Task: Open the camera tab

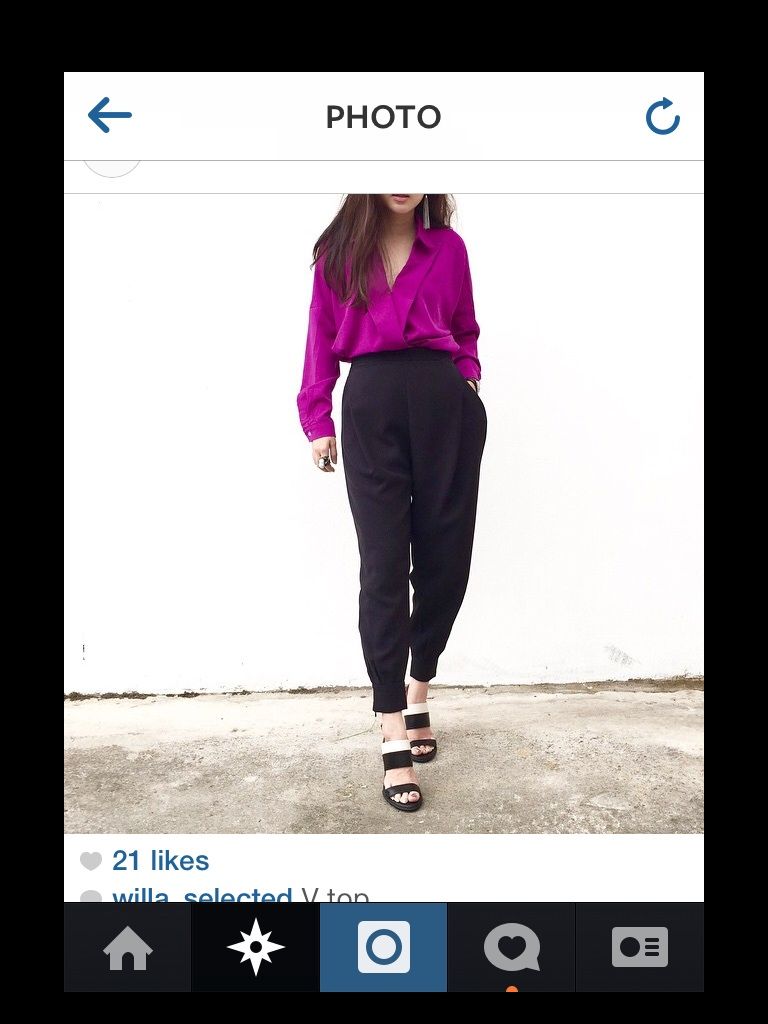Action: tap(384, 947)
